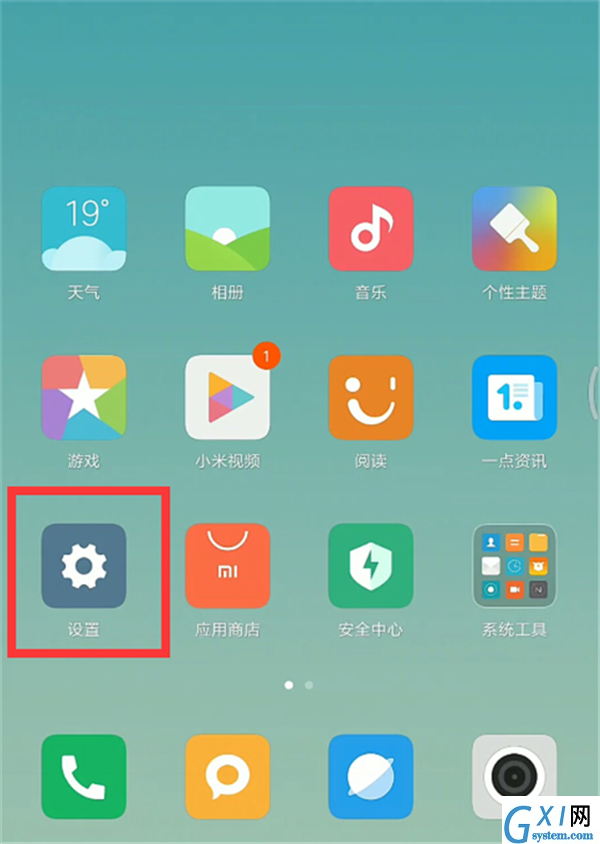Open the 天气 weather app

click(84, 230)
